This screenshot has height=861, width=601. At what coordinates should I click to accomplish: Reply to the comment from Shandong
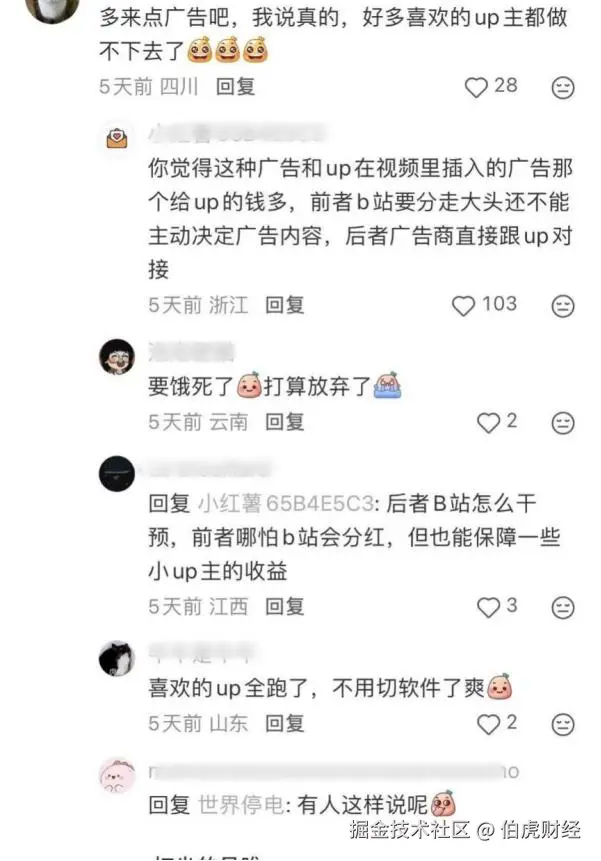tap(284, 723)
